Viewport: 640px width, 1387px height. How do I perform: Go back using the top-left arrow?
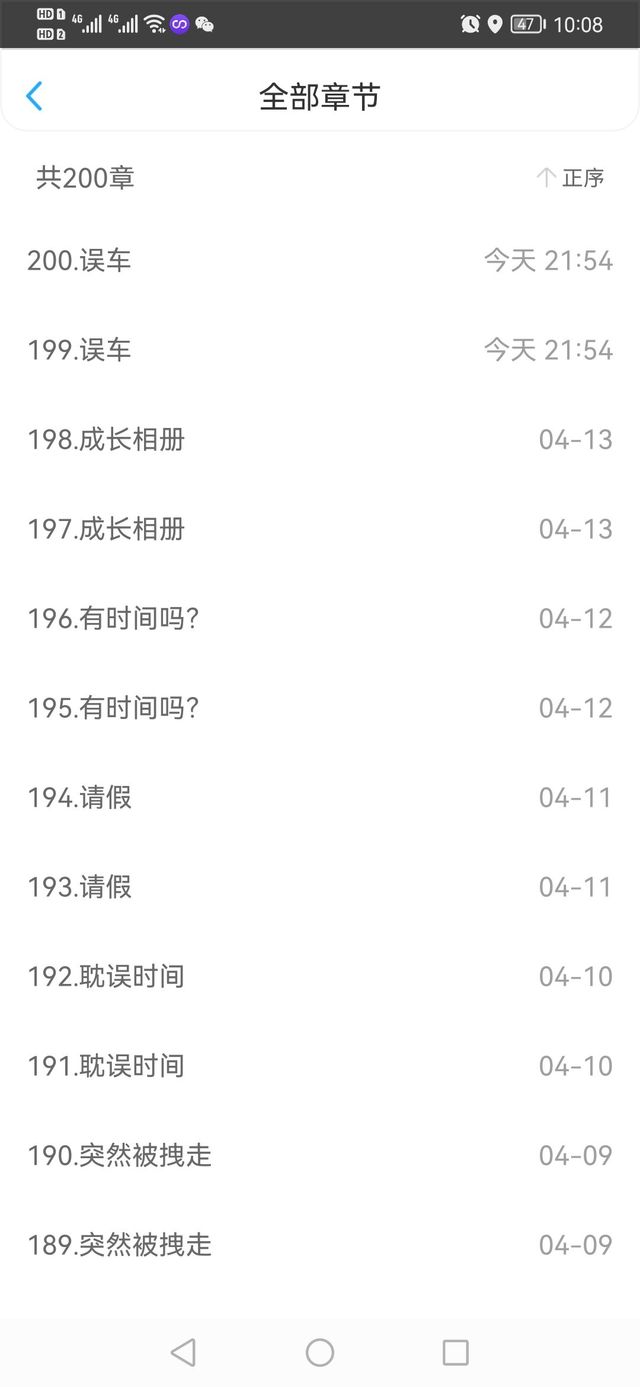(x=34, y=96)
